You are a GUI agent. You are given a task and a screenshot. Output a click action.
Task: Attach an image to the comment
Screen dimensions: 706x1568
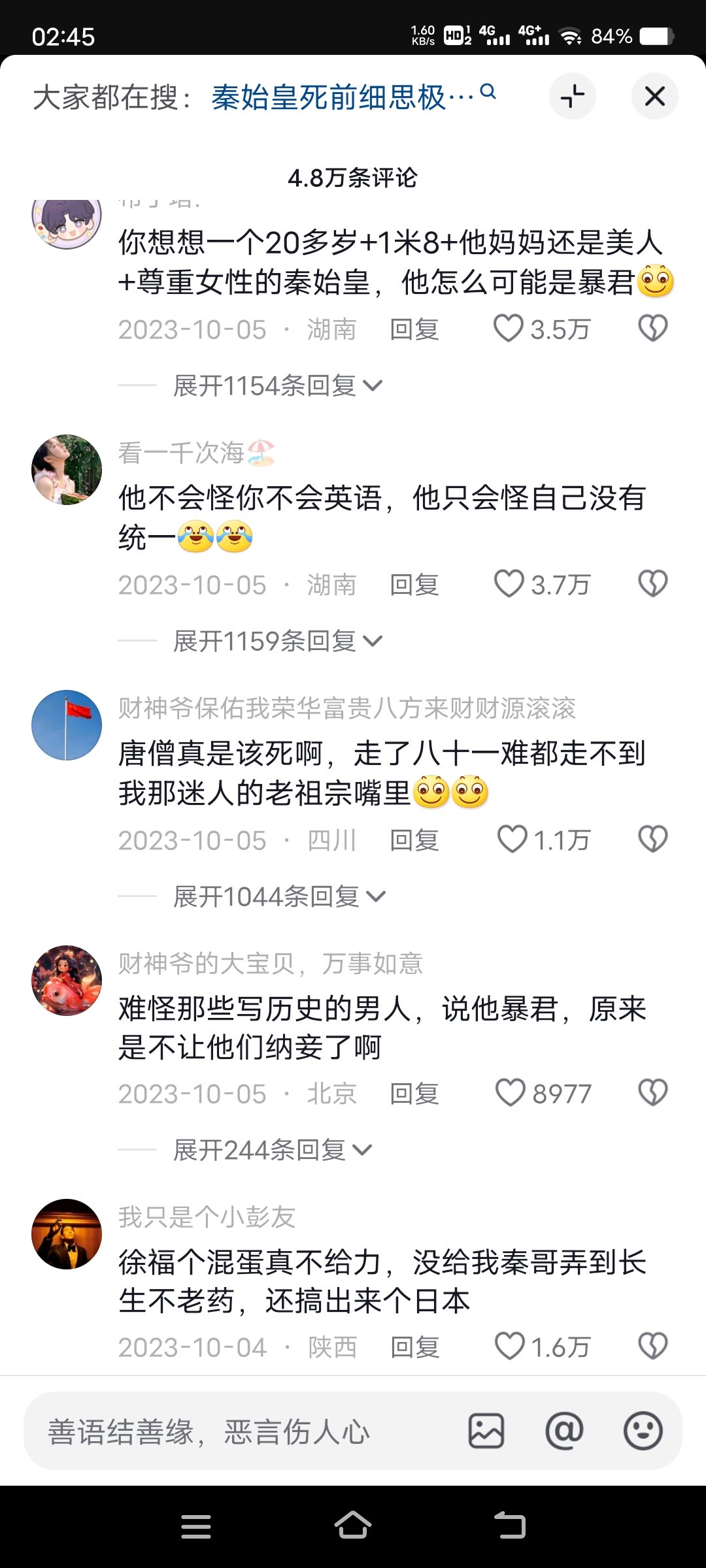[486, 1431]
